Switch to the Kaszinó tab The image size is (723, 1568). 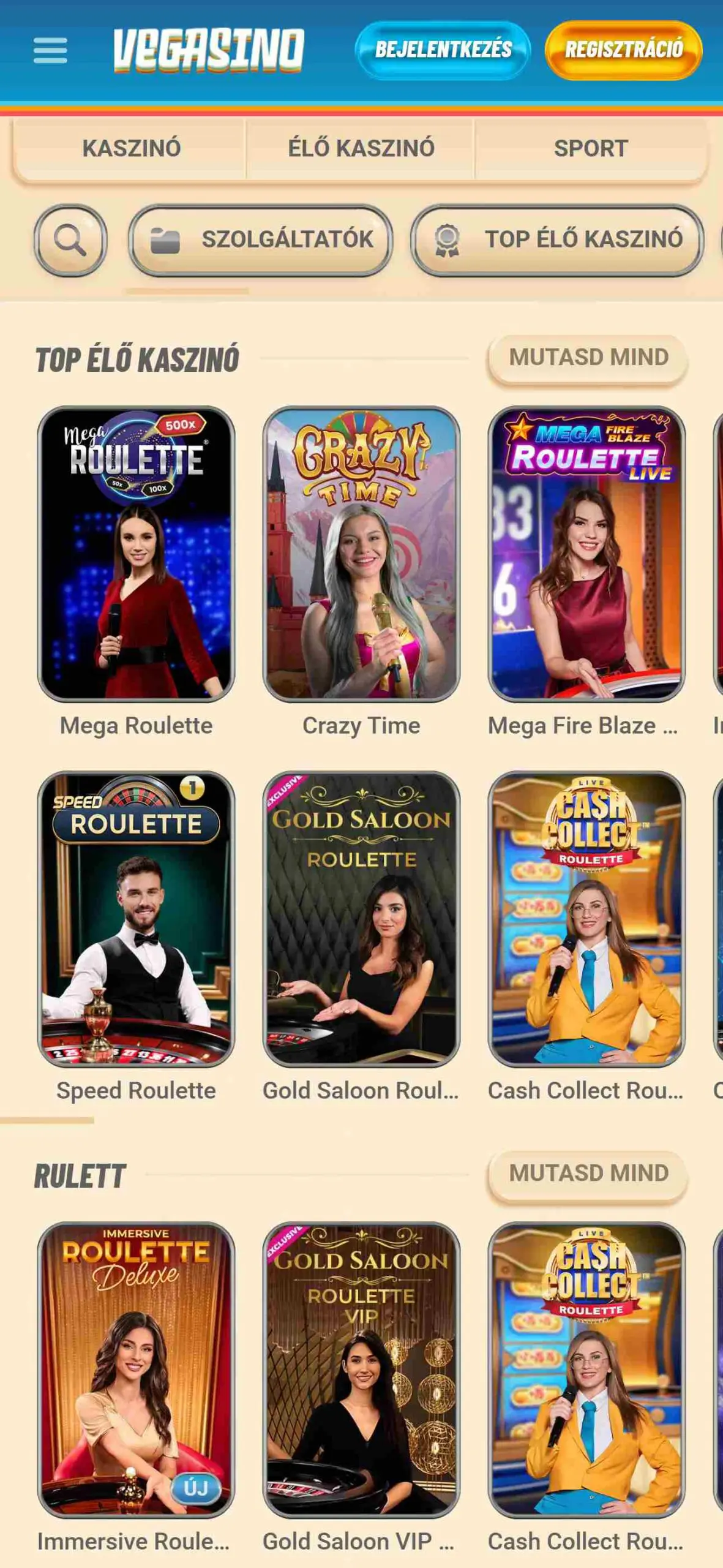tap(131, 148)
